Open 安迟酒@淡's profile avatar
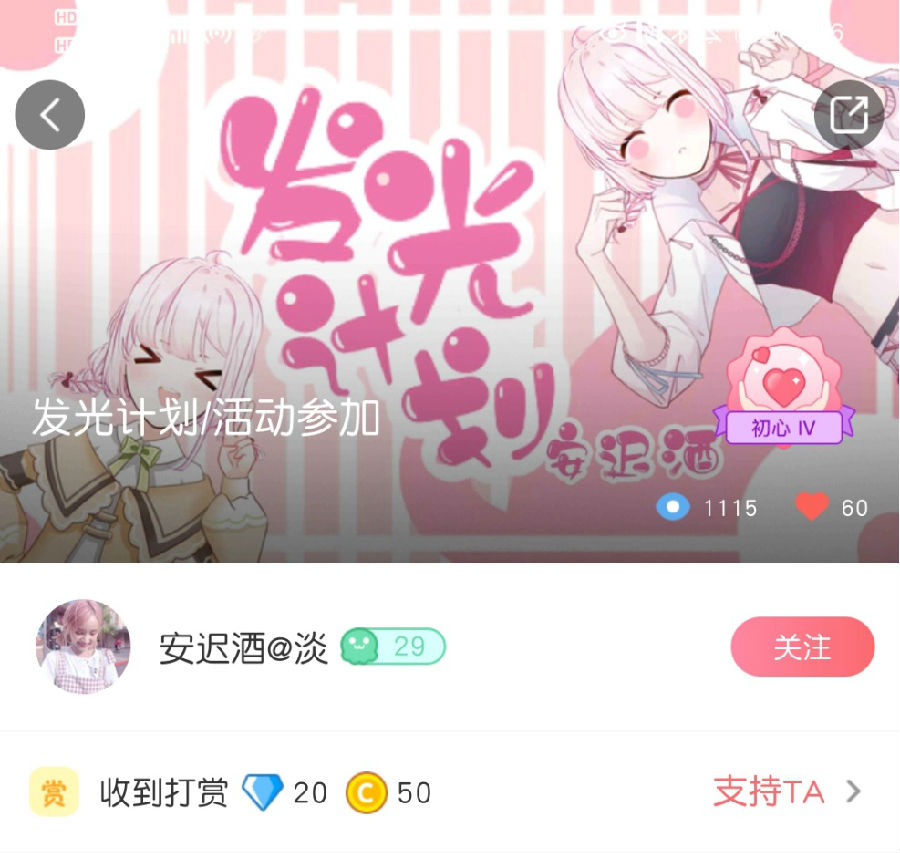The width and height of the screenshot is (900, 853). pos(83,647)
